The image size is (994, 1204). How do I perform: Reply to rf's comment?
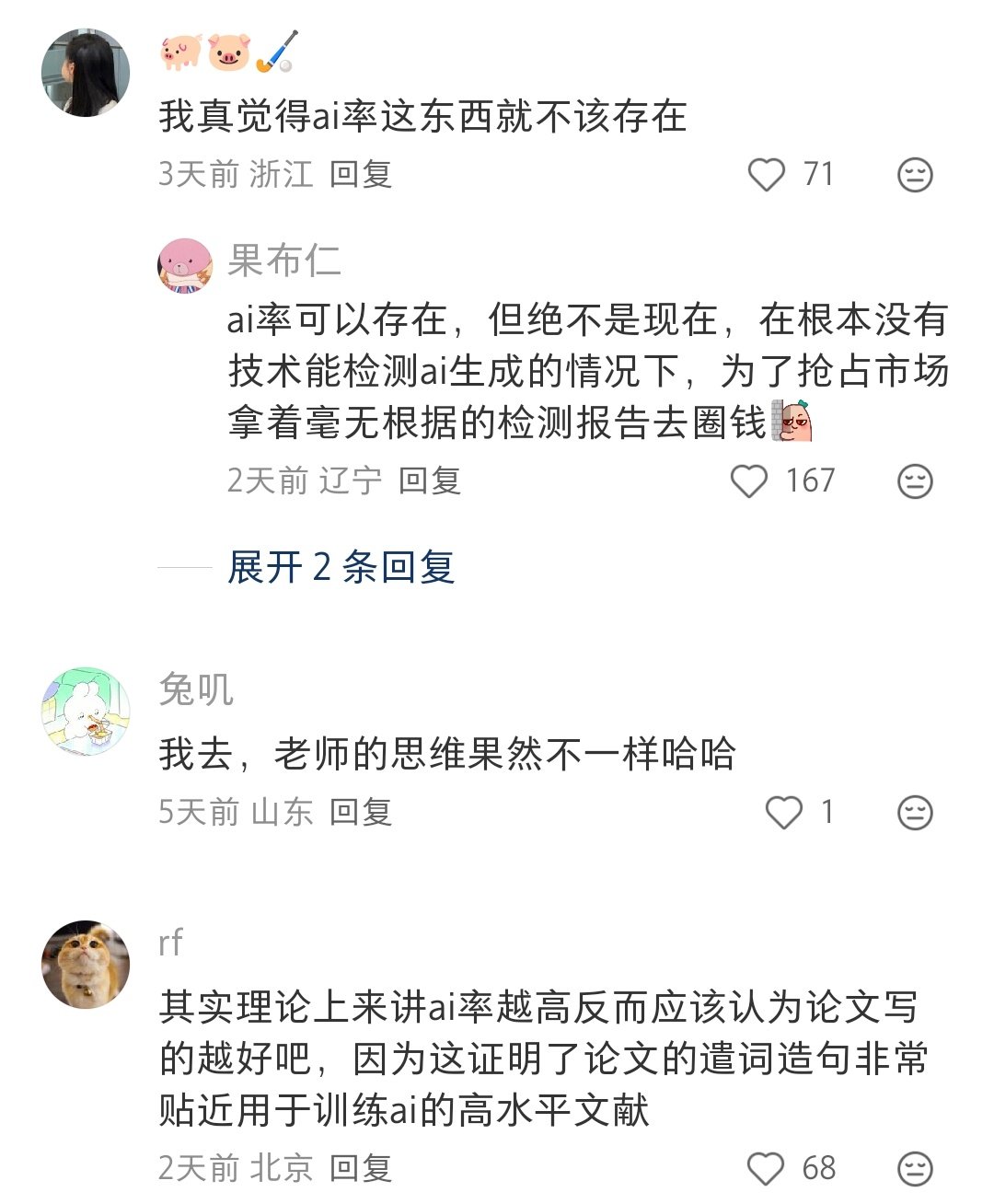361,1168
